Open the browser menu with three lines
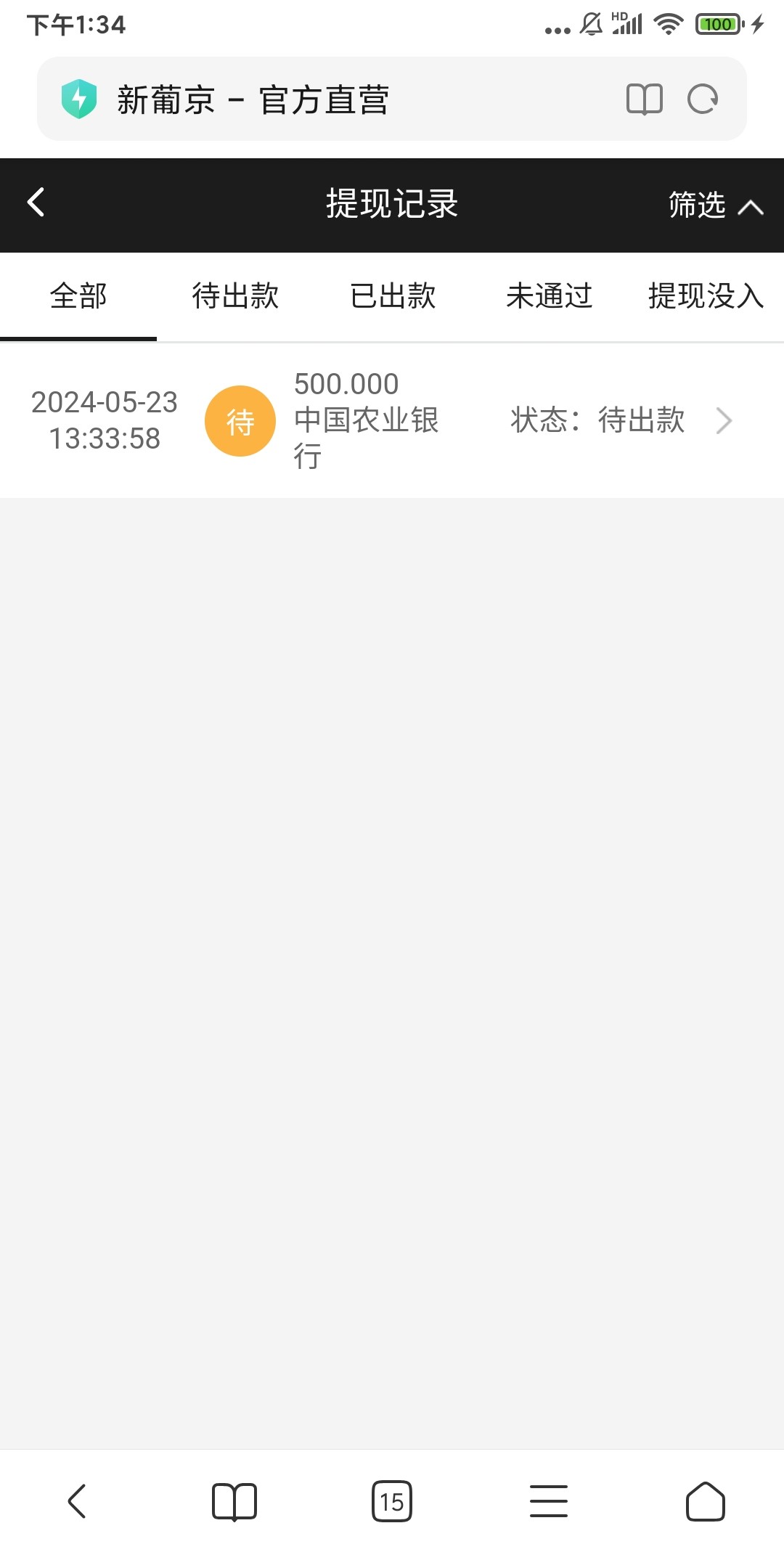Image resolution: width=784 pixels, height=1568 pixels. (549, 1501)
